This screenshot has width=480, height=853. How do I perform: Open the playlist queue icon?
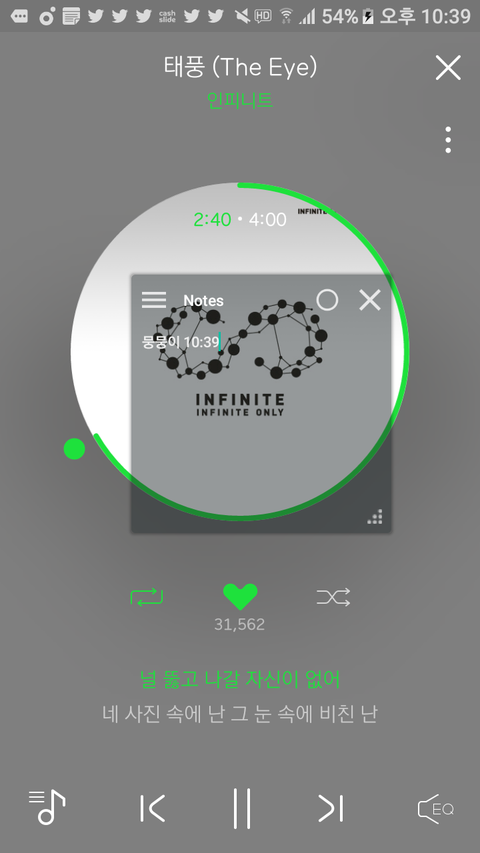[47, 807]
